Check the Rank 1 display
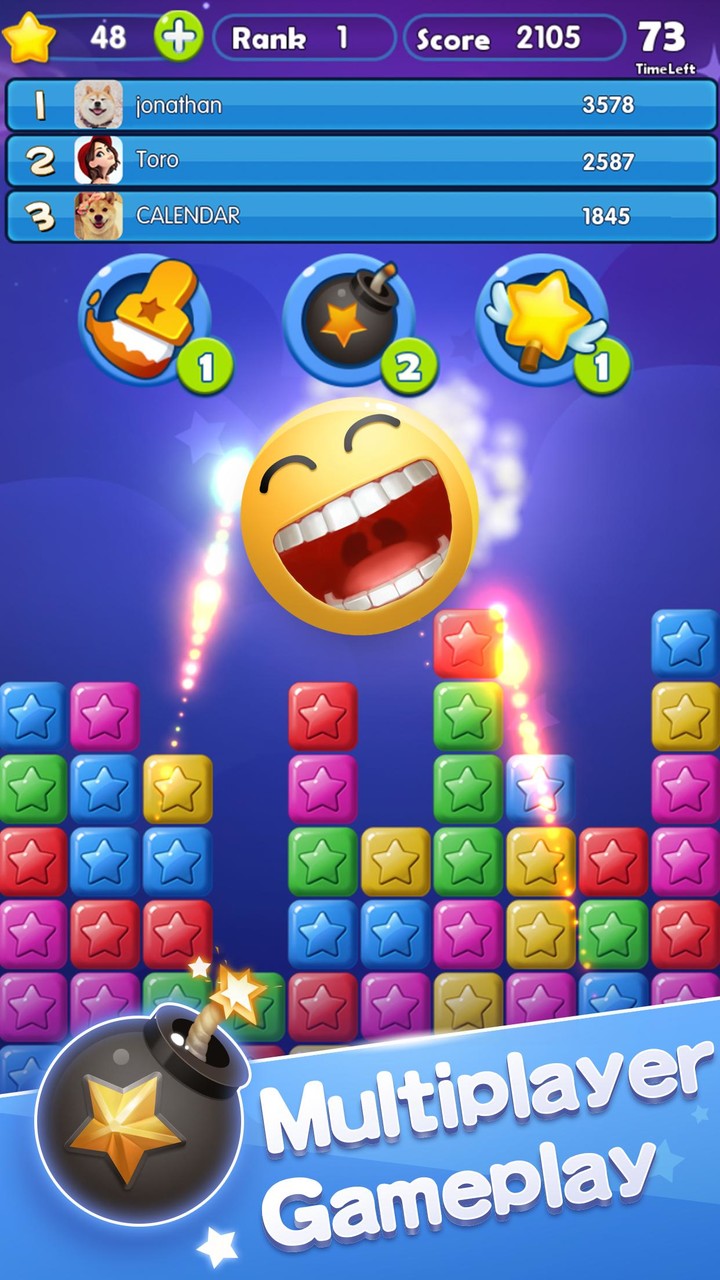 (302, 40)
